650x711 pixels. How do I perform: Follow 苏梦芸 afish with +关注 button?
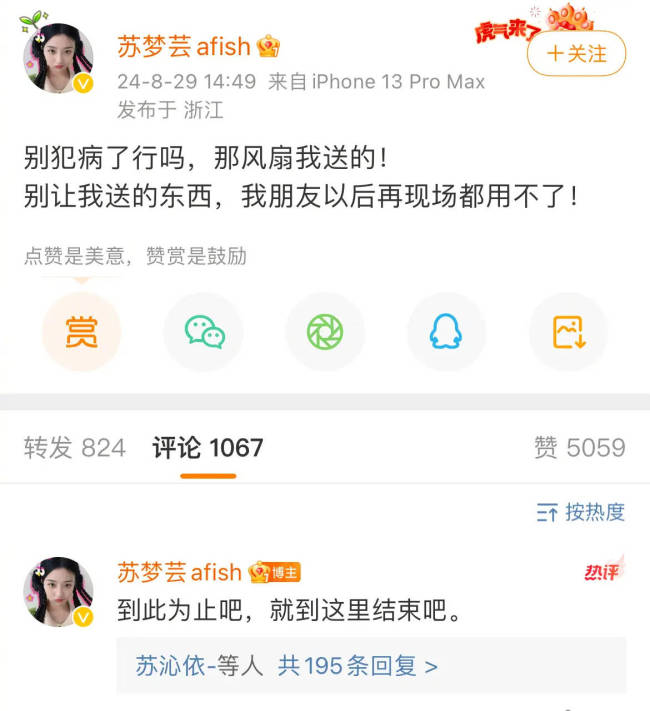[576, 54]
